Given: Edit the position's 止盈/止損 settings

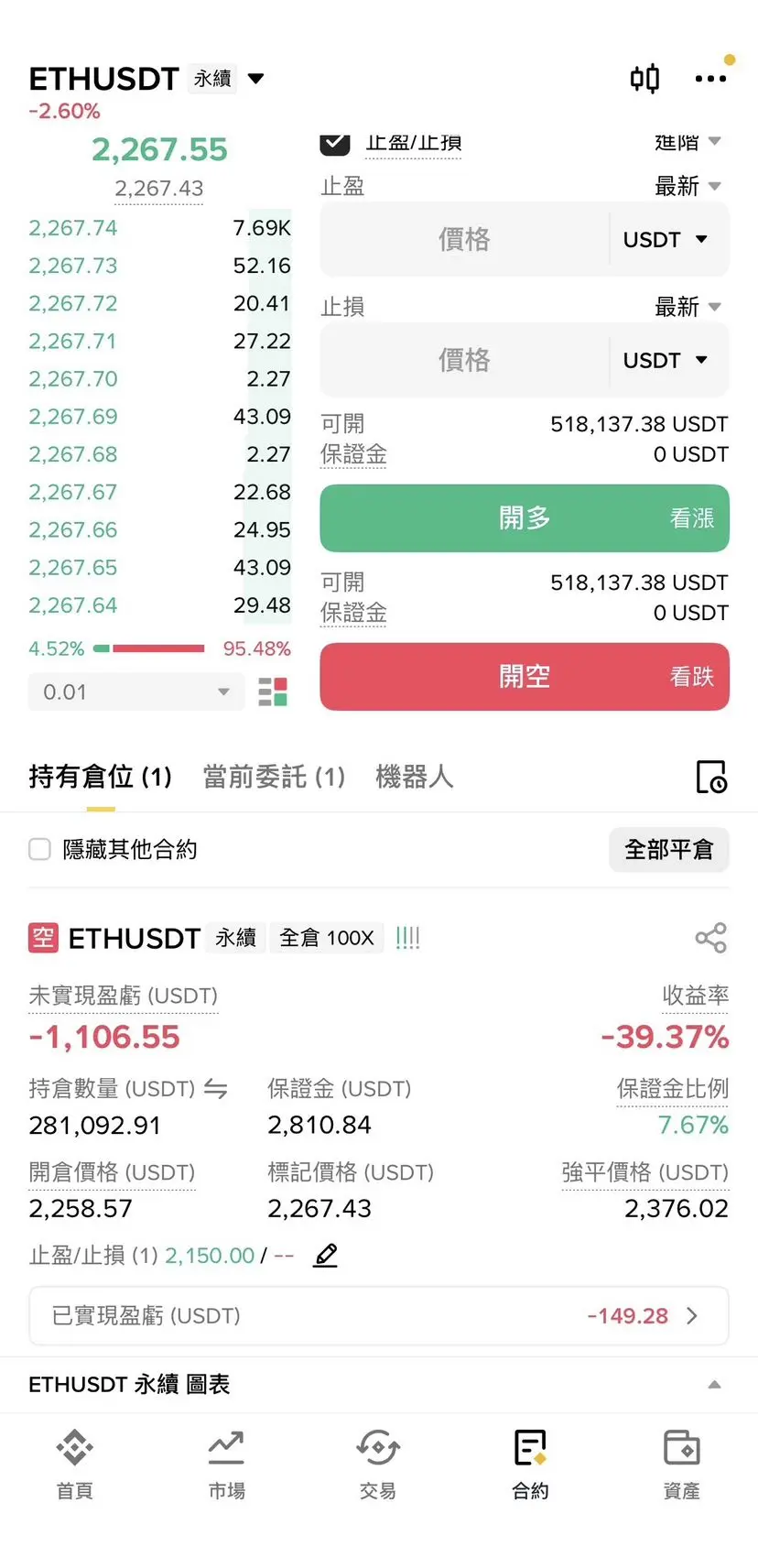Looking at the screenshot, I should pos(325,1255).
